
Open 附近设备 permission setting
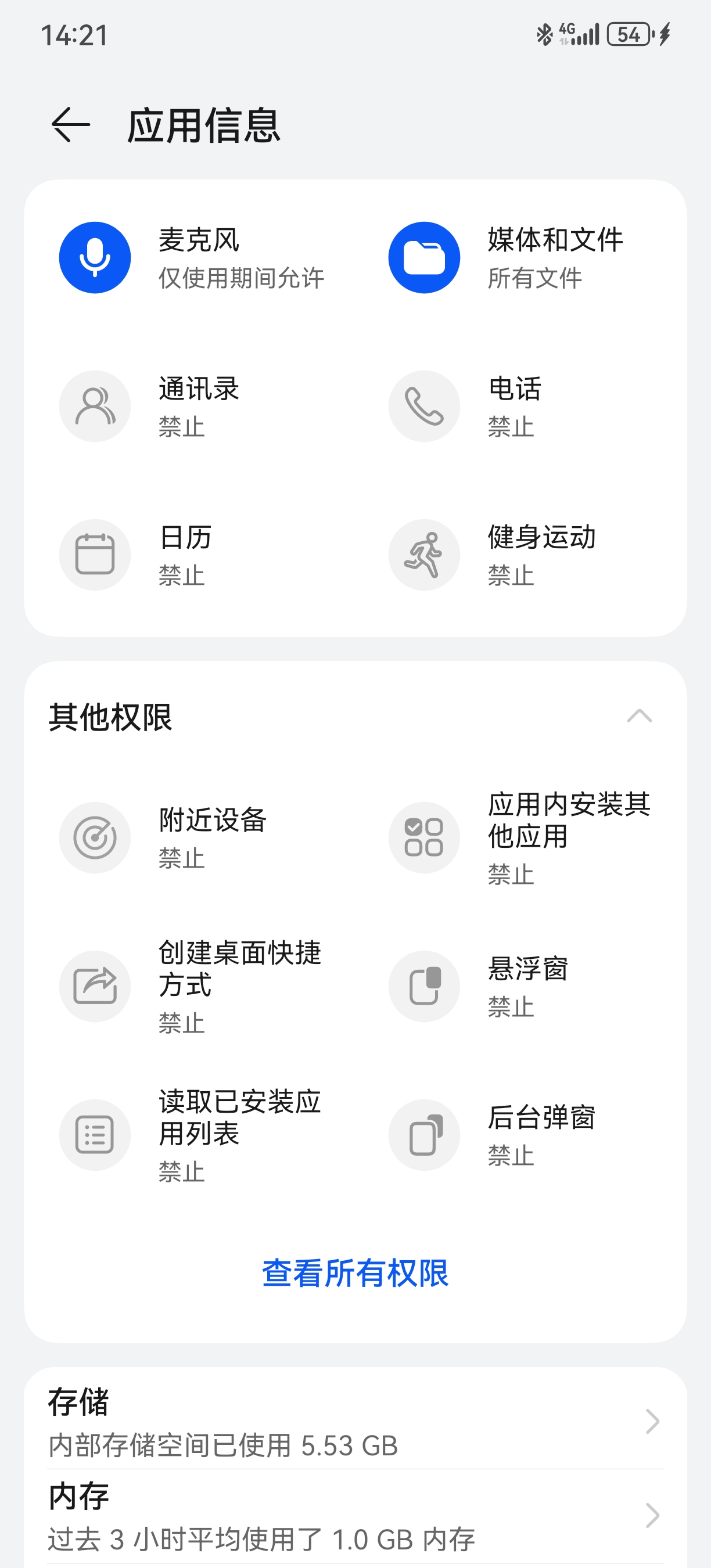pos(191,837)
